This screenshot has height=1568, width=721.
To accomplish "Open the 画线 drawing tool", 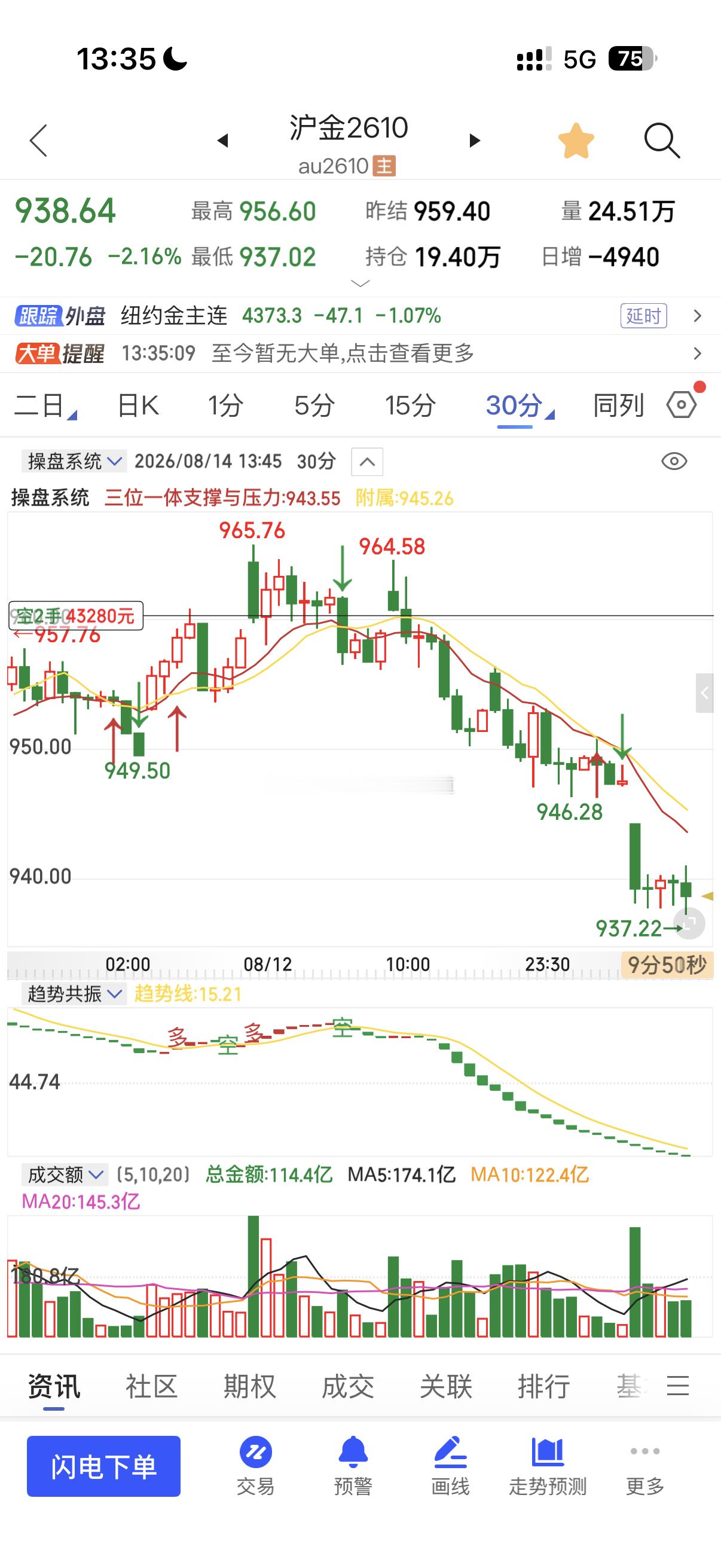I will pyautogui.click(x=450, y=1466).
